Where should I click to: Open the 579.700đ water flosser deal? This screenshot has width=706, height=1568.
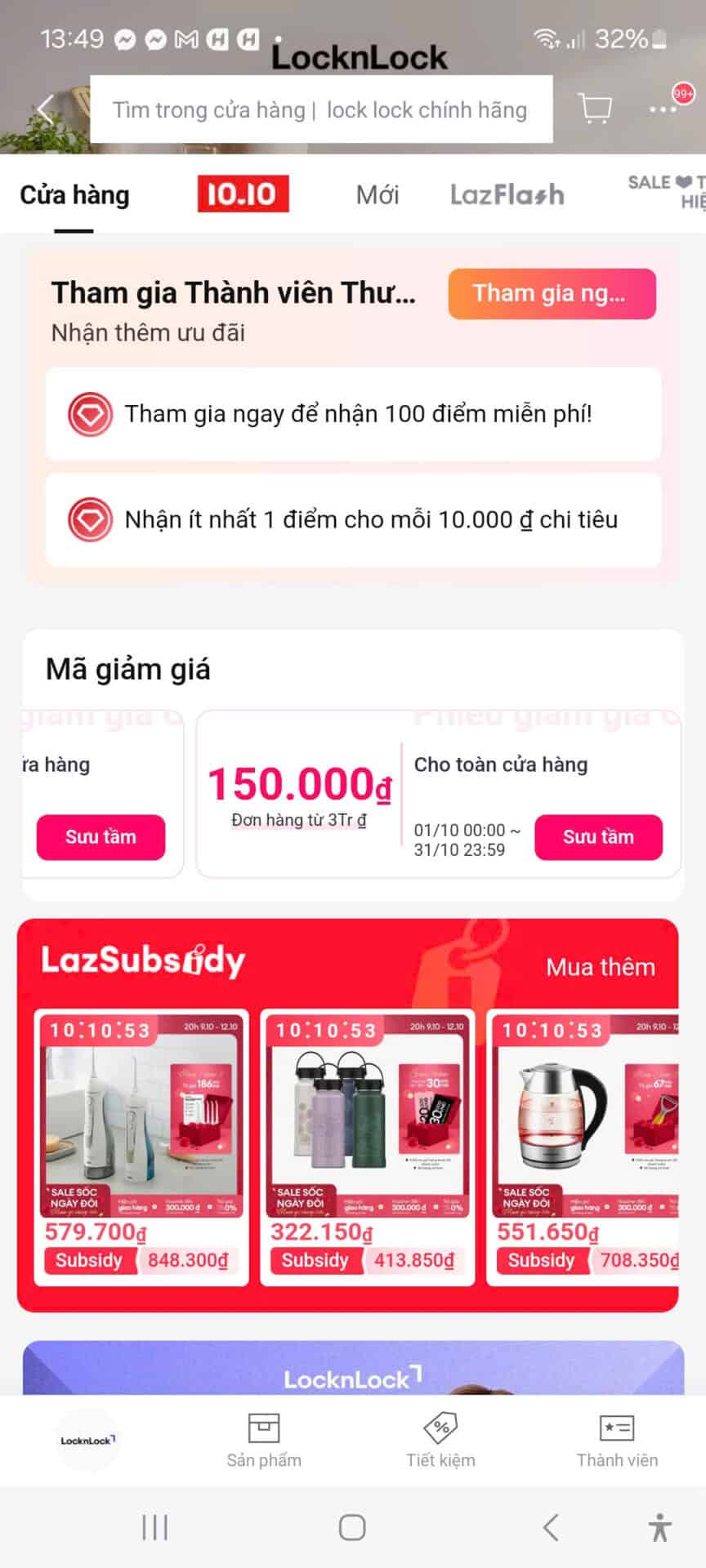pyautogui.click(x=141, y=1135)
